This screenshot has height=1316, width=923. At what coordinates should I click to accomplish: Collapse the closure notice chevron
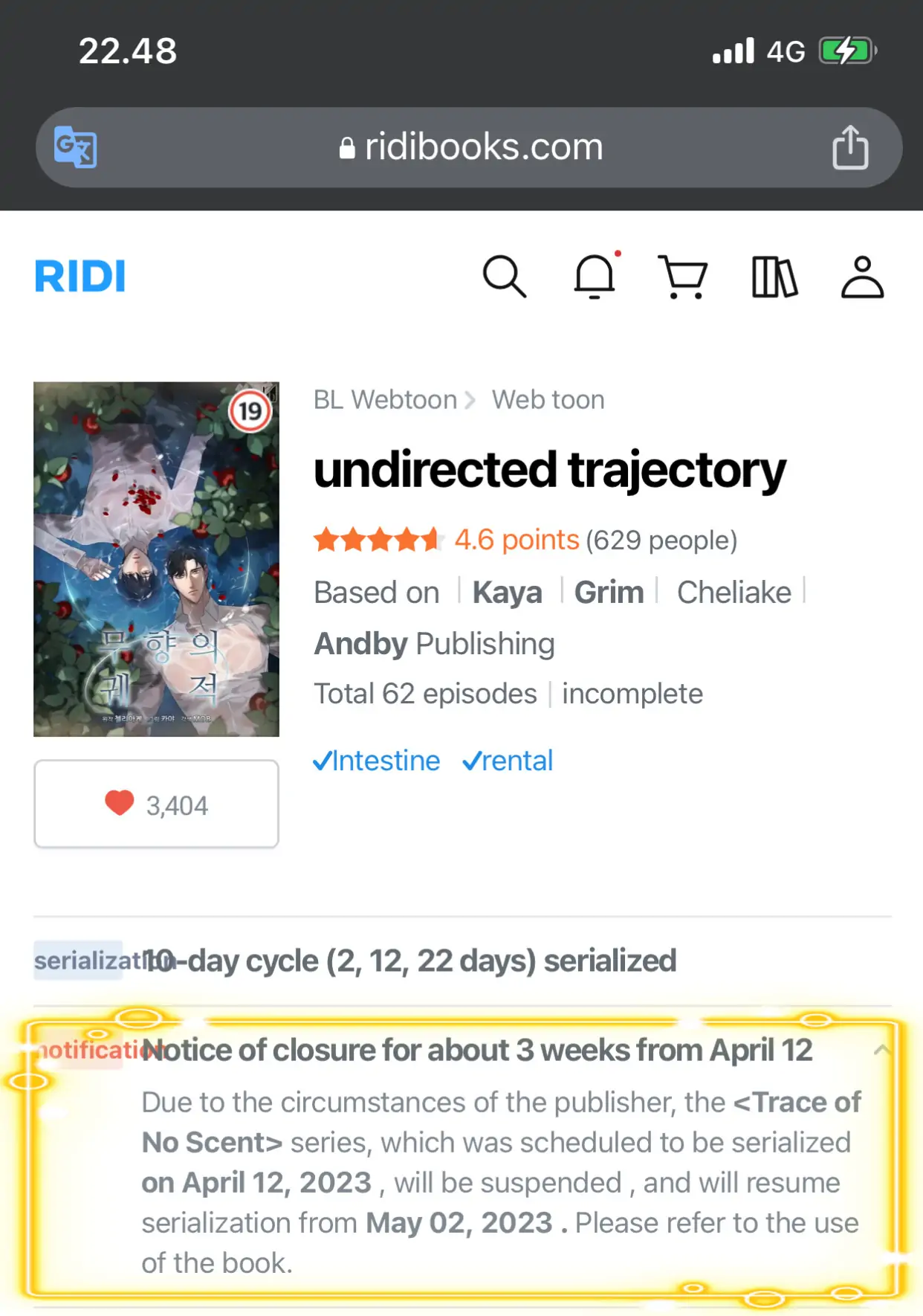[881, 1050]
